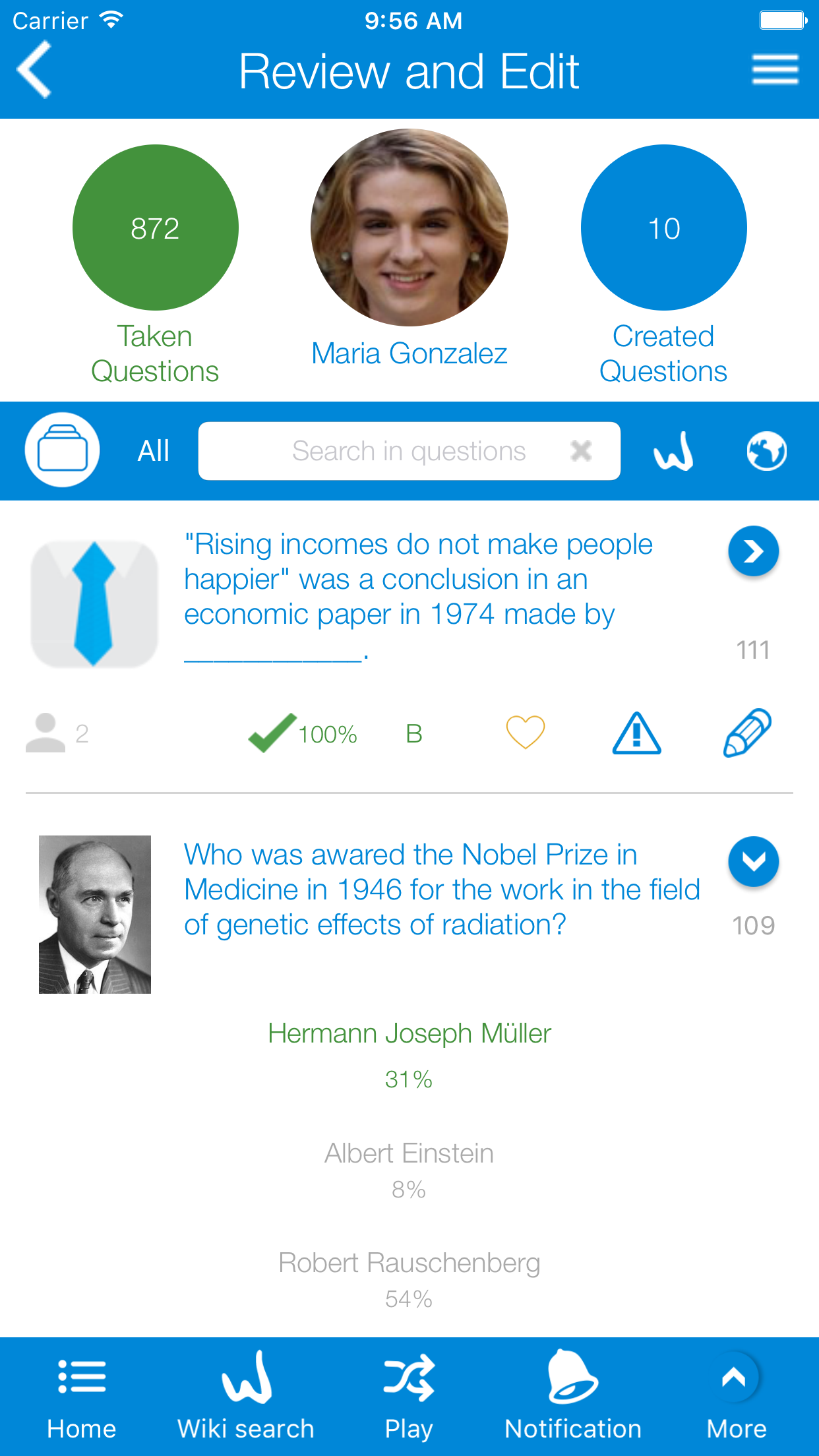Image resolution: width=819 pixels, height=1456 pixels.
Task: Show the 10 created questions
Action: (663, 228)
